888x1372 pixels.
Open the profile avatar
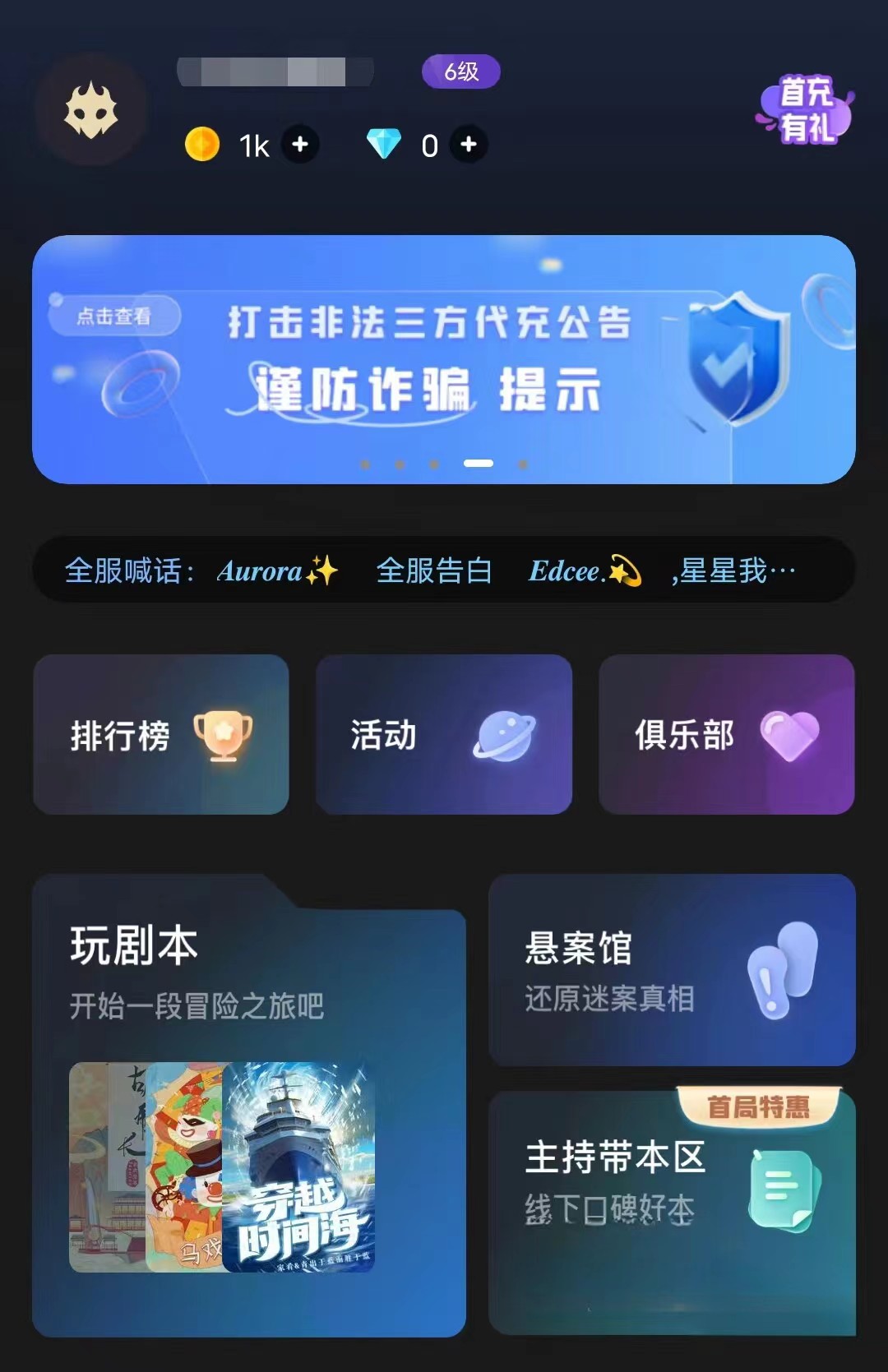click(91, 110)
